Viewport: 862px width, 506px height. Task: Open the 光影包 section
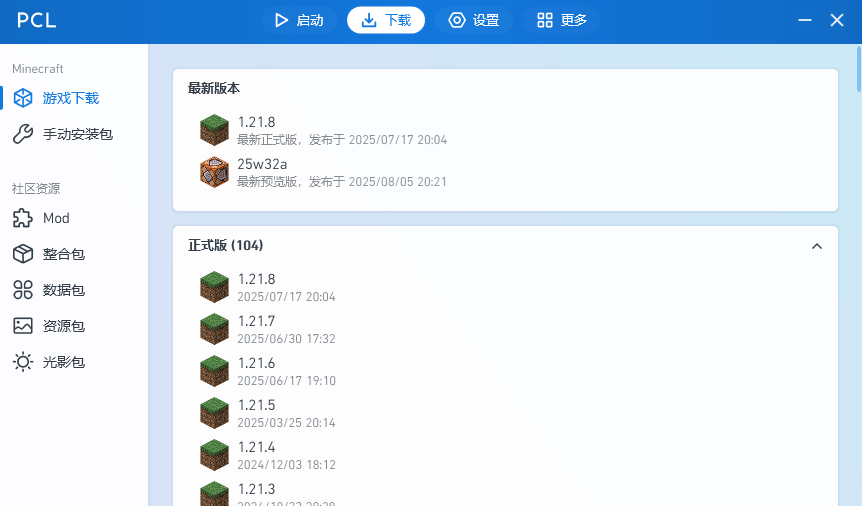click(63, 362)
